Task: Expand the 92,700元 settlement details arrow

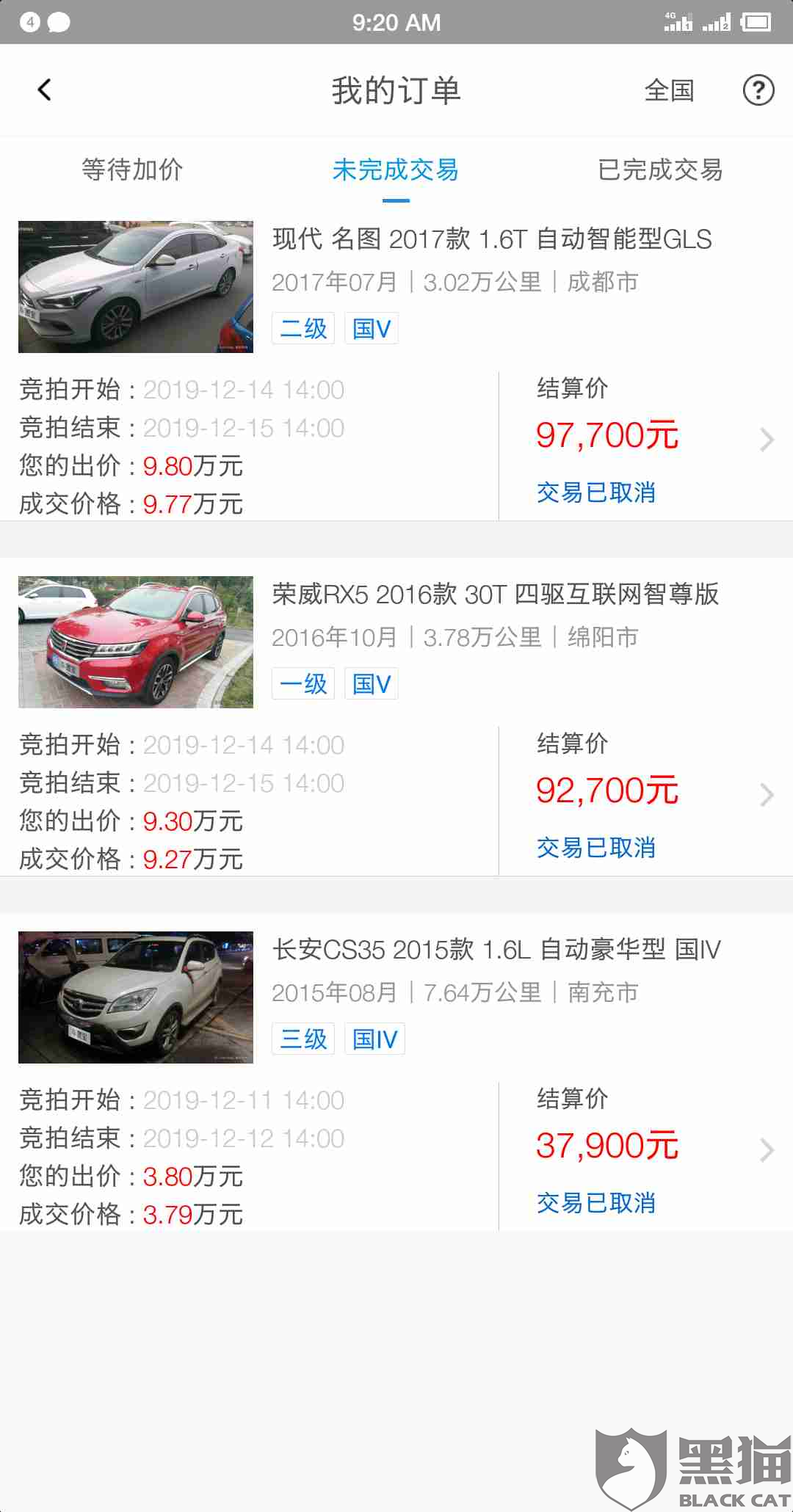Action: (767, 795)
